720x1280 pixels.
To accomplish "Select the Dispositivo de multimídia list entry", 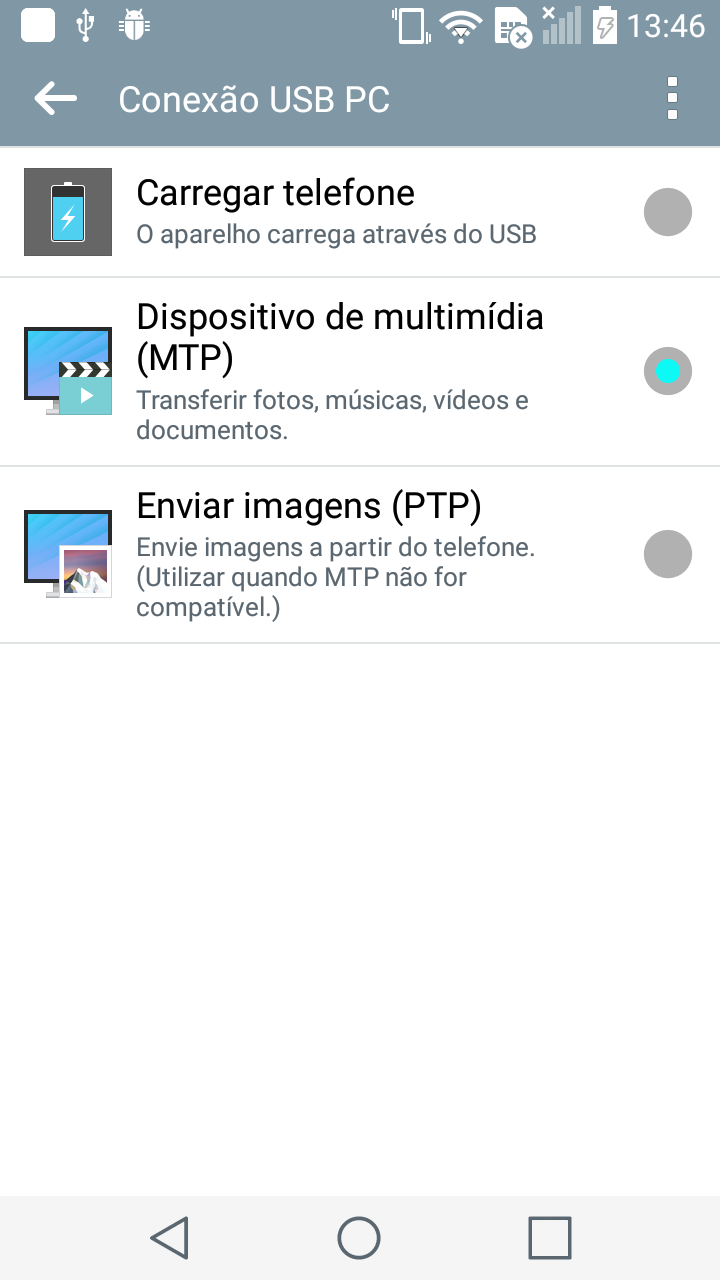I will pyautogui.click(x=340, y=370).
